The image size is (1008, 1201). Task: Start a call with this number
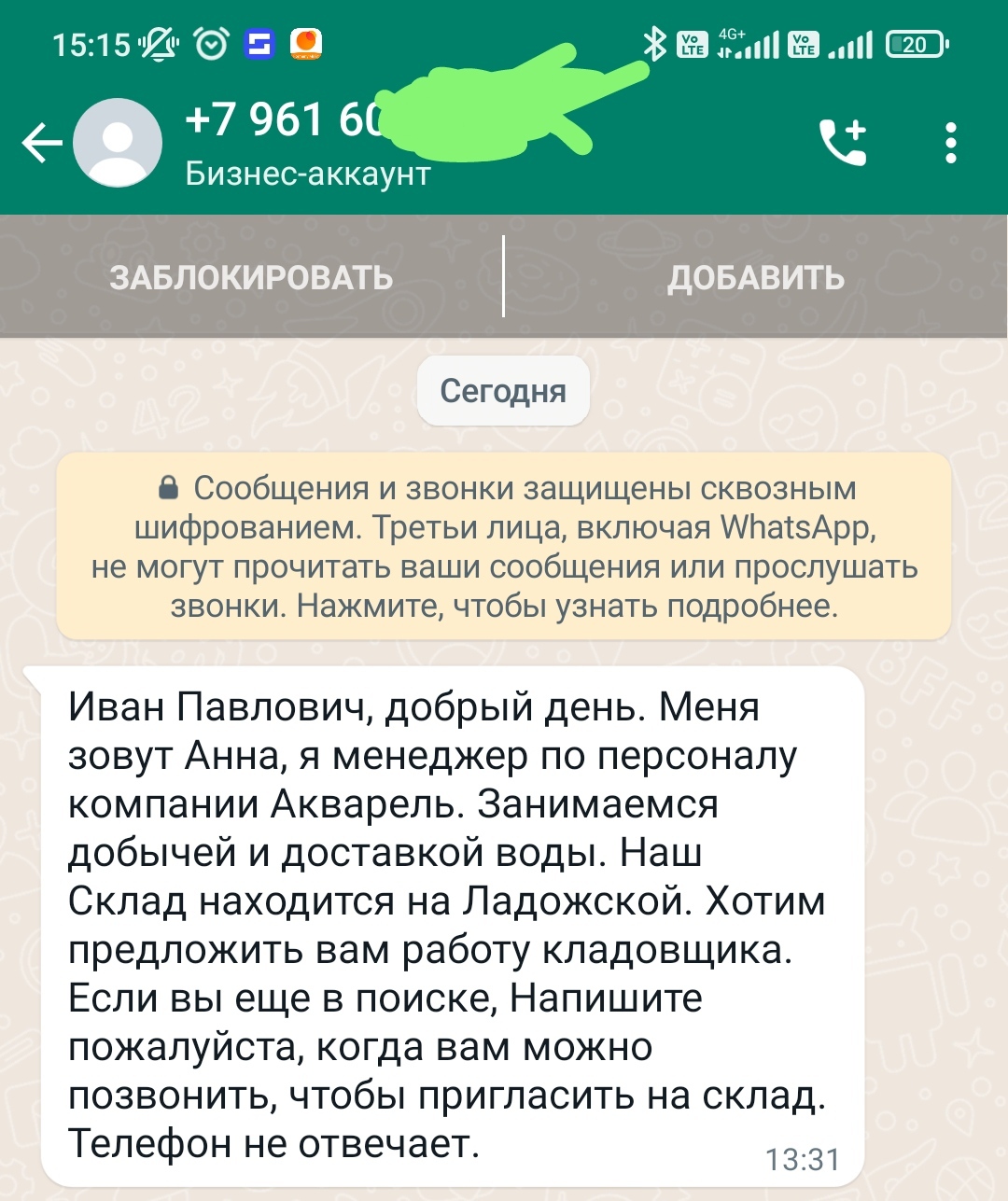pos(843,143)
